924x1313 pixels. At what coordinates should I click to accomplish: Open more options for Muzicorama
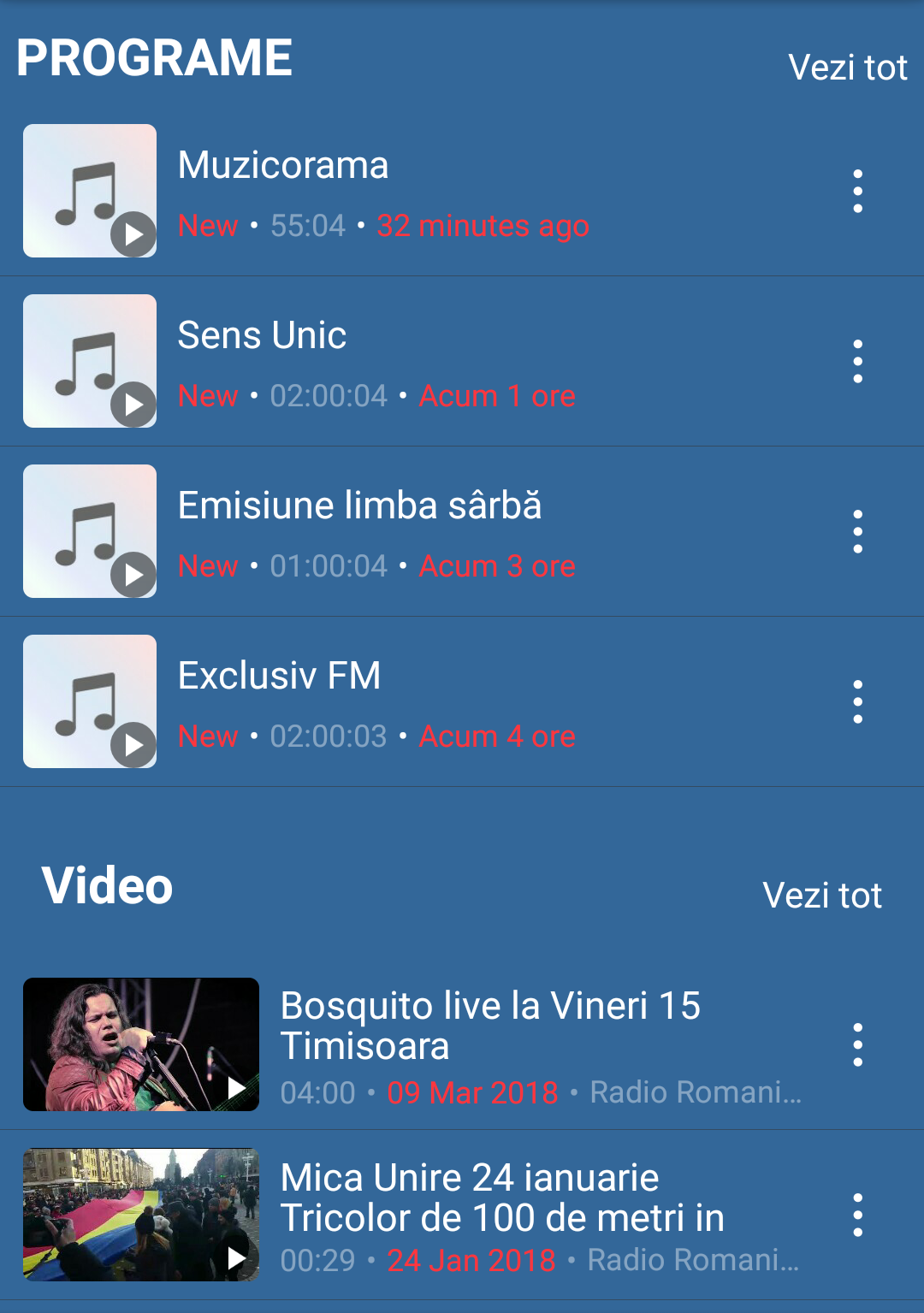[x=857, y=191]
